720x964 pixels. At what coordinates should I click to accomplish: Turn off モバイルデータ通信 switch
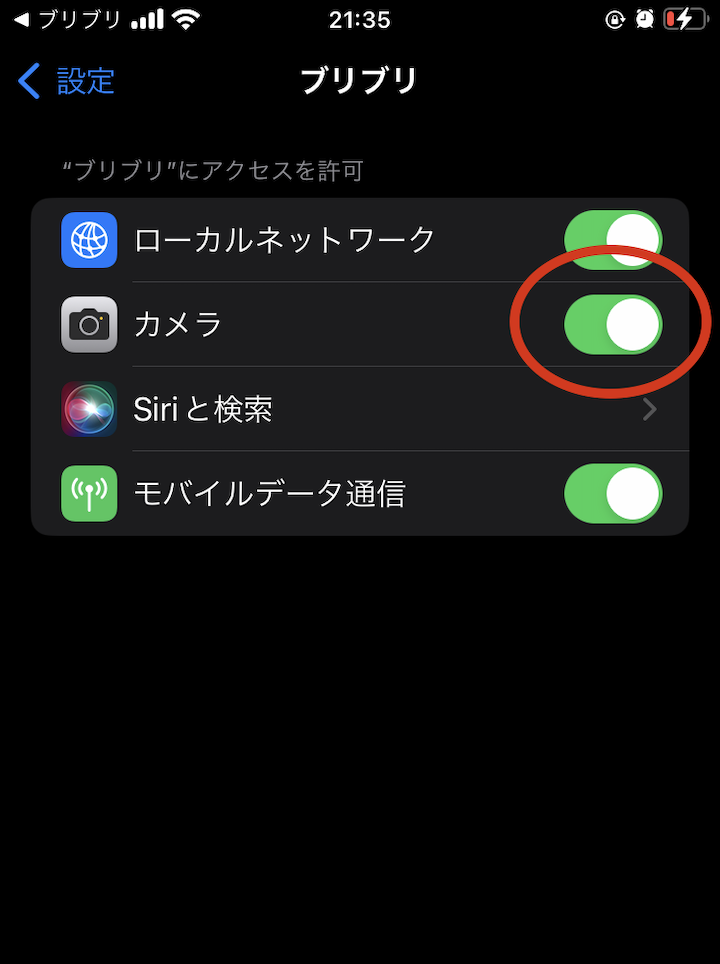612,494
